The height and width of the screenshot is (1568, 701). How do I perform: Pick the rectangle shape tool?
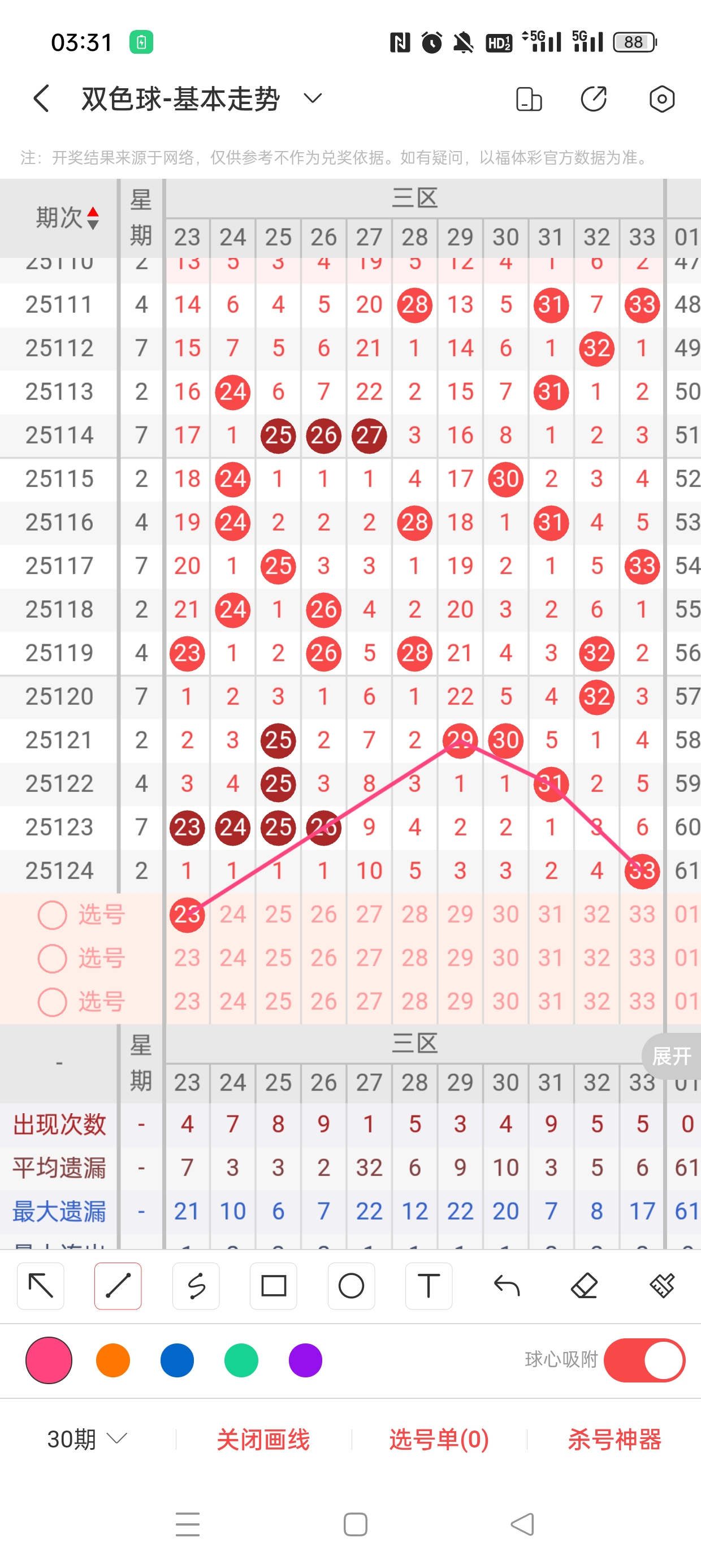click(x=273, y=1286)
